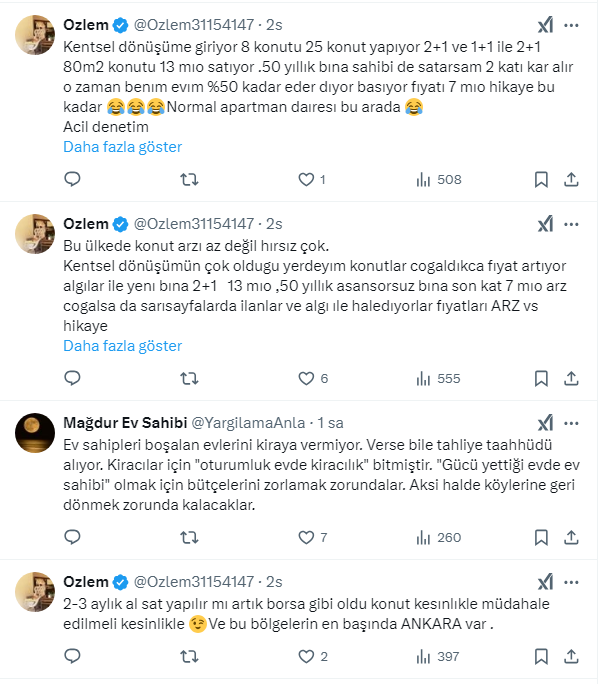This screenshot has height=684, width=601.
Task: Open the profile picture of Mağdur Ev Sahibi
Action: click(37, 433)
